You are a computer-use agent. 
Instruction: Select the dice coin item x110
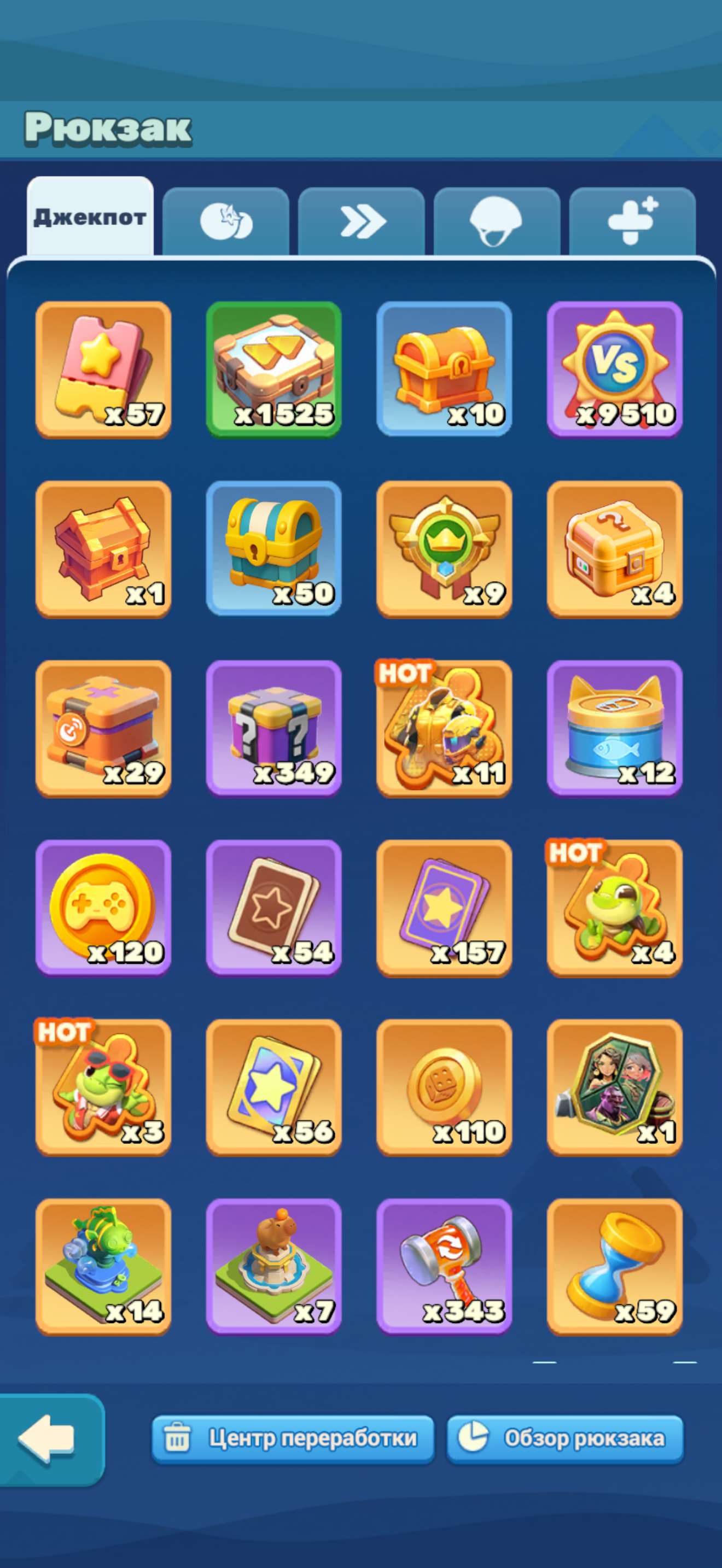[443, 1086]
